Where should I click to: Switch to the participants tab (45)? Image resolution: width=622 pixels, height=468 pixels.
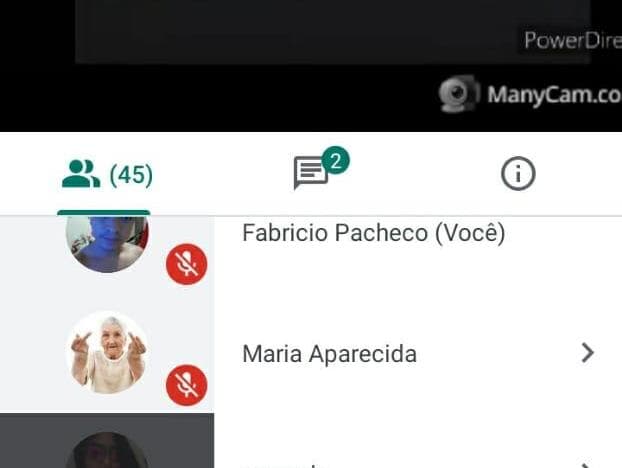coord(105,175)
